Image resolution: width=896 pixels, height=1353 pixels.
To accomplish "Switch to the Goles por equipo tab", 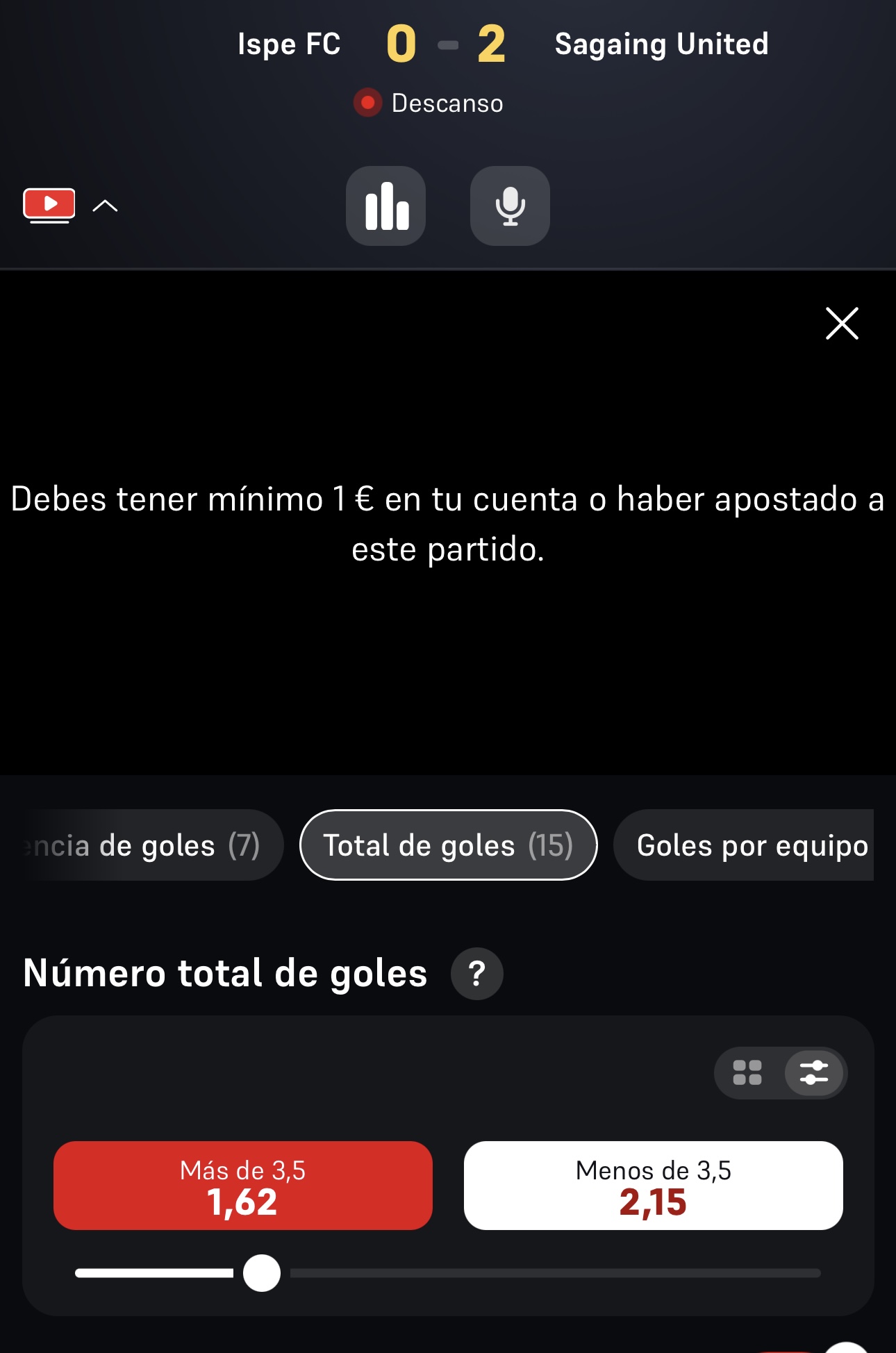I will point(744,845).
